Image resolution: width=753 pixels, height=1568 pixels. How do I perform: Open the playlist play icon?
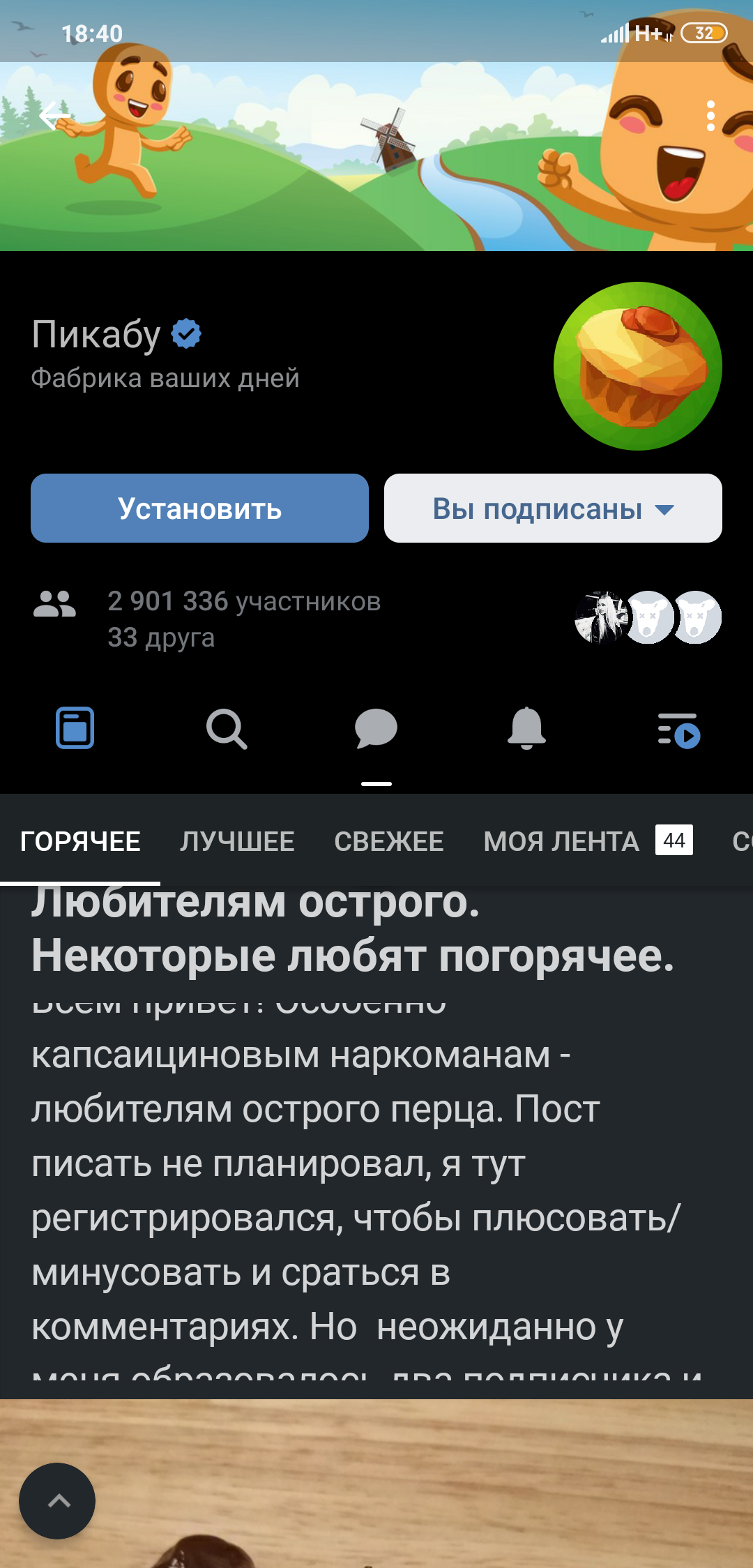(x=678, y=730)
